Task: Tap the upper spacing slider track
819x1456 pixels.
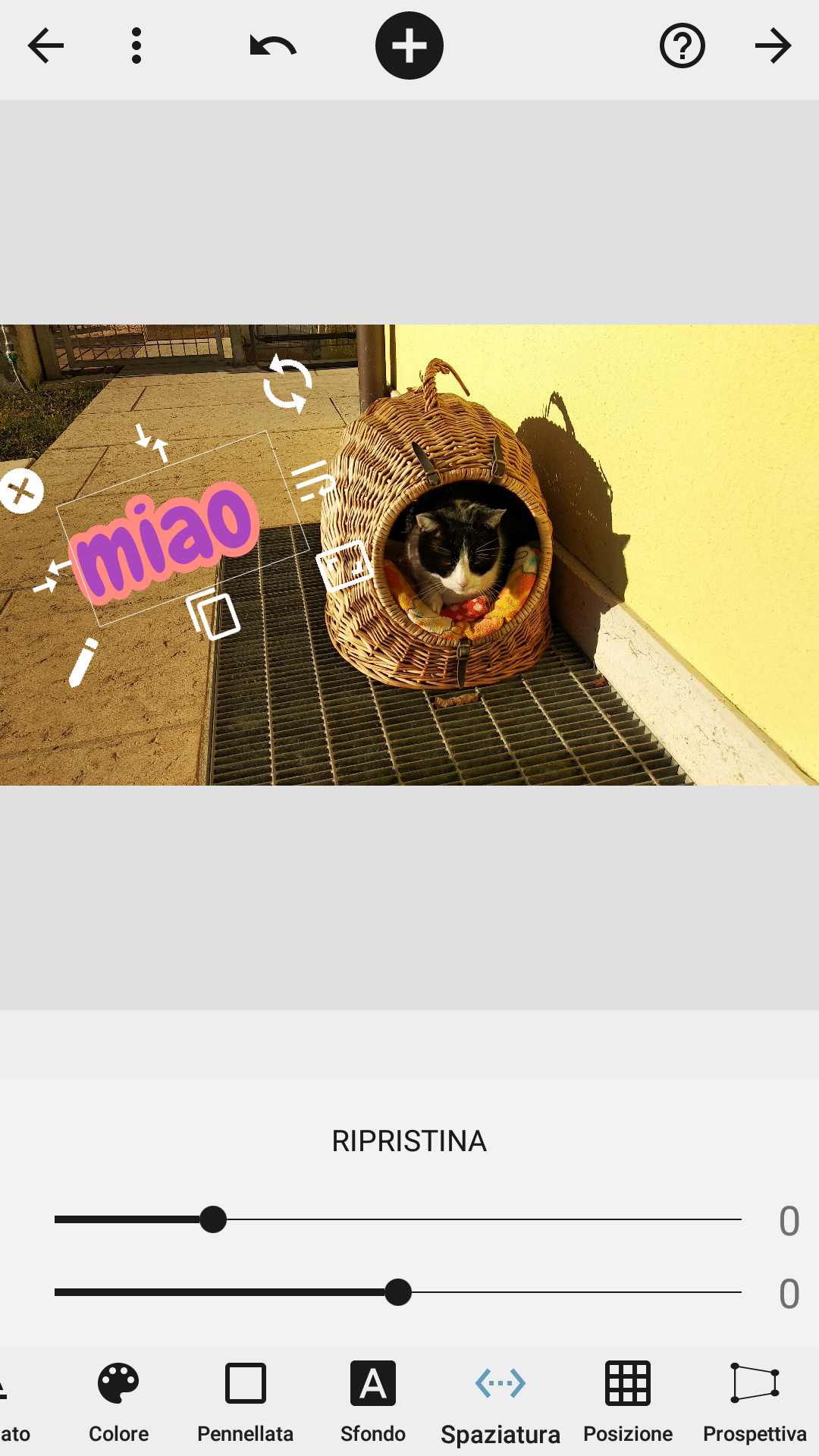Action: click(493, 1219)
